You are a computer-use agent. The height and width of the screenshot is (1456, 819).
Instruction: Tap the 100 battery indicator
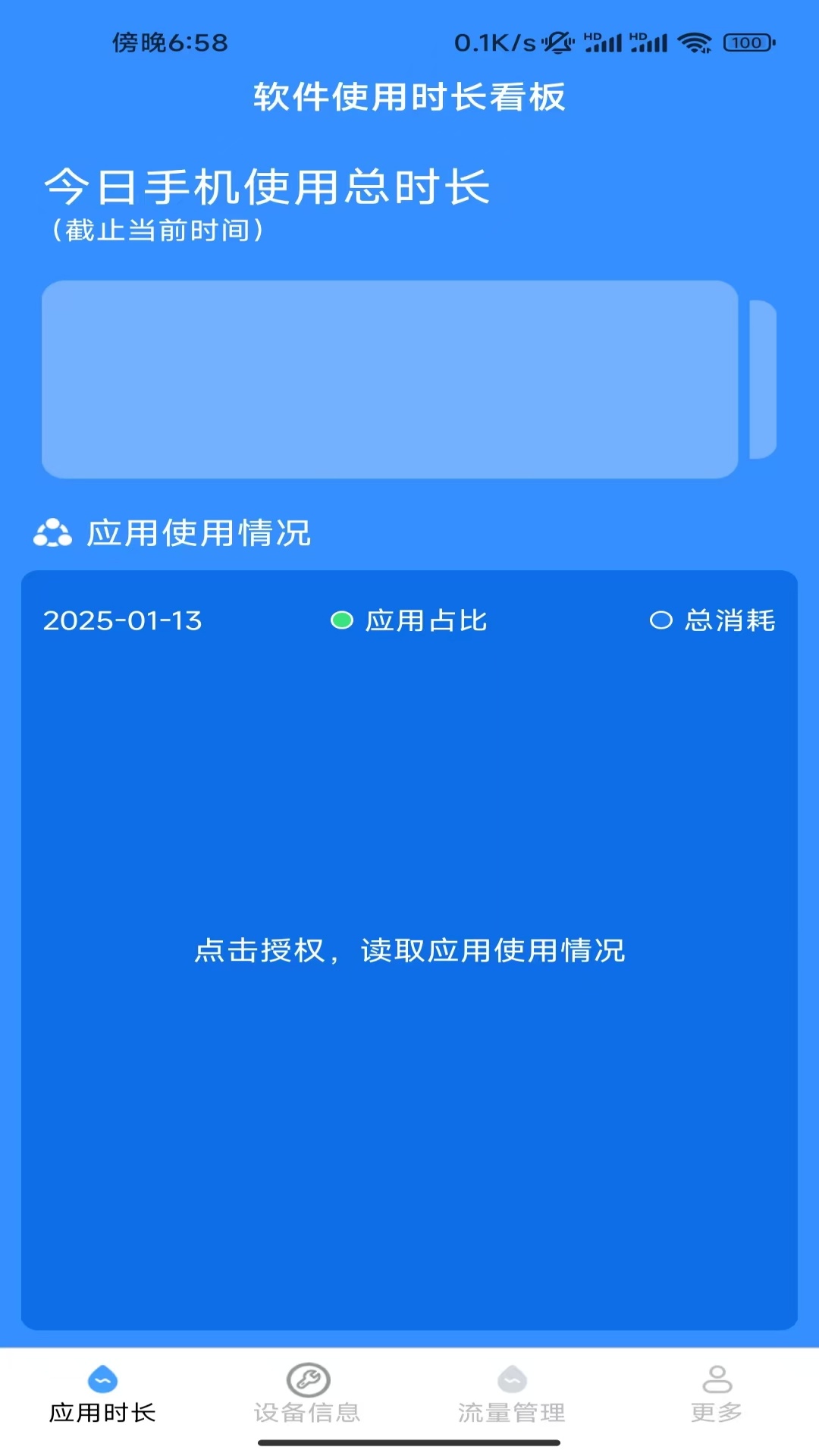745,43
